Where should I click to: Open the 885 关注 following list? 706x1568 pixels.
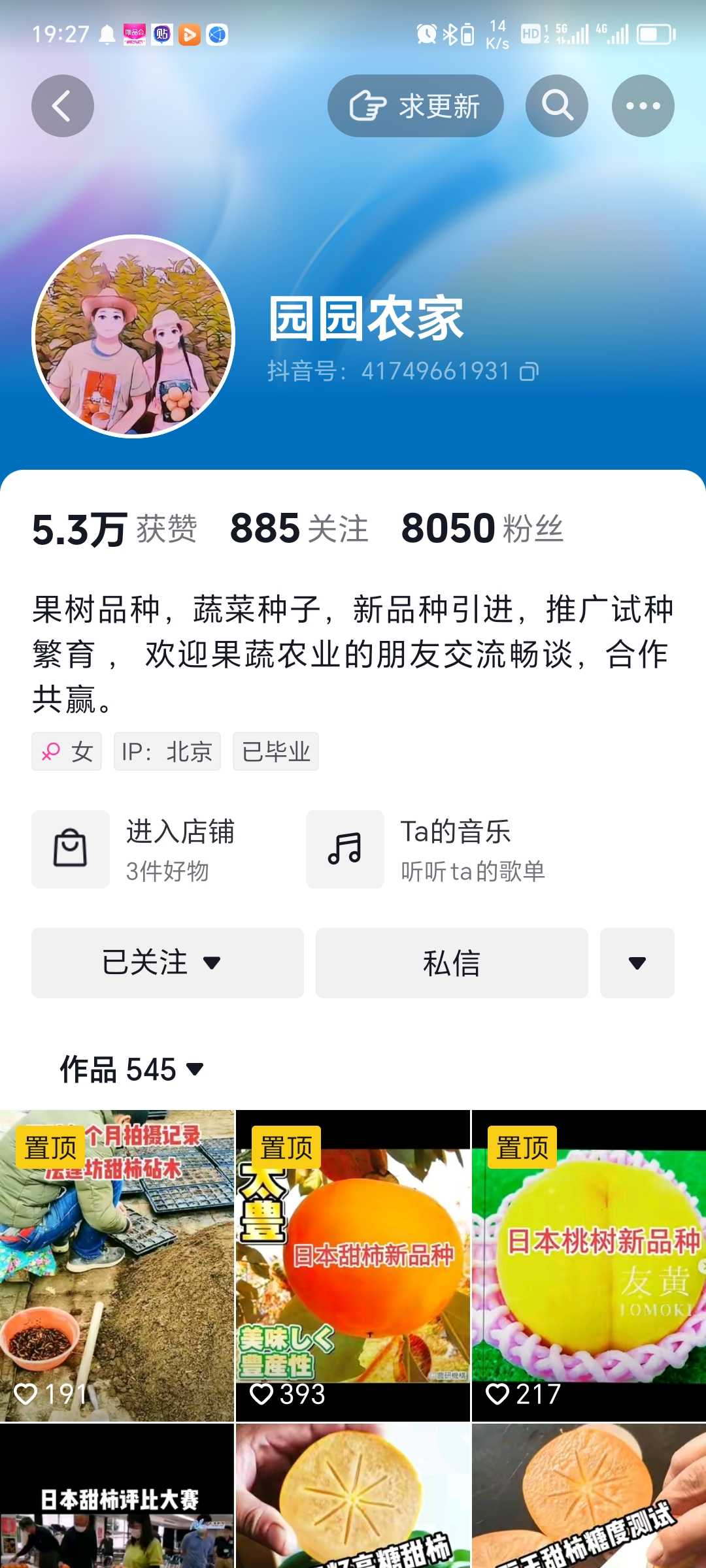299,528
